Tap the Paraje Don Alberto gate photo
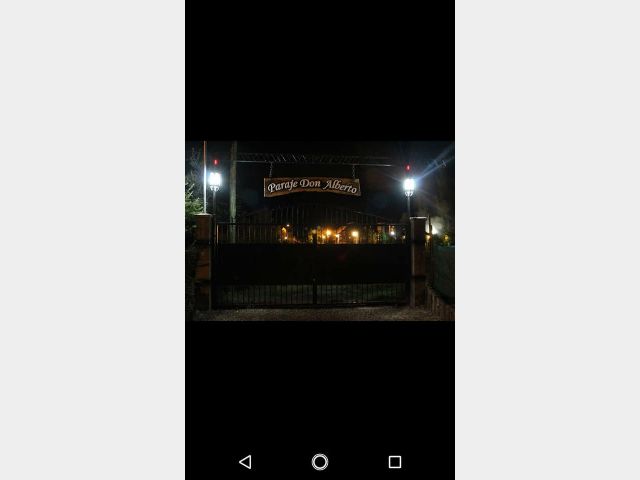The width and height of the screenshot is (640, 480). [x=320, y=230]
